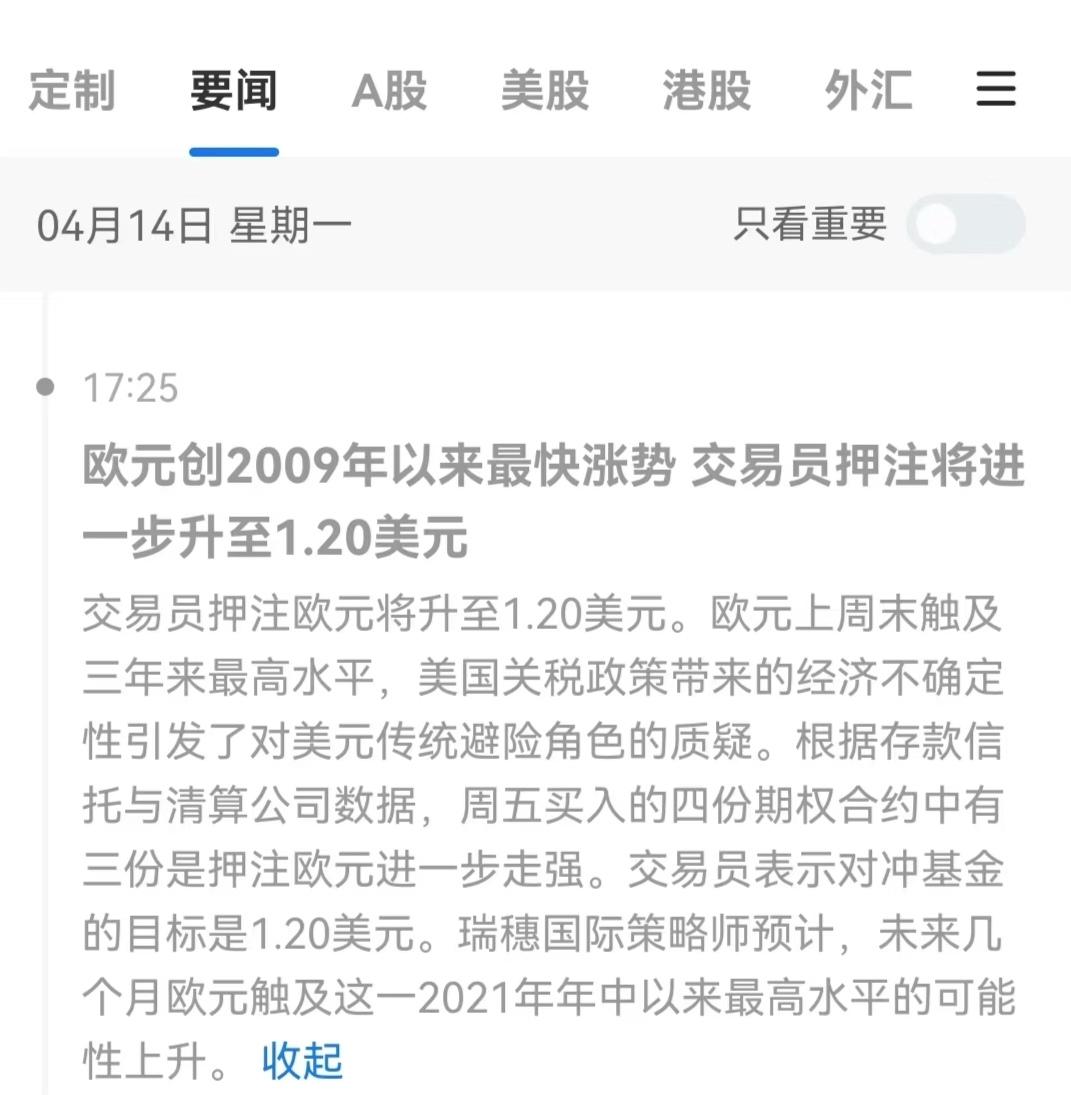Image resolution: width=1071 pixels, height=1095 pixels.
Task: Open the 美股 tab
Action: [544, 90]
